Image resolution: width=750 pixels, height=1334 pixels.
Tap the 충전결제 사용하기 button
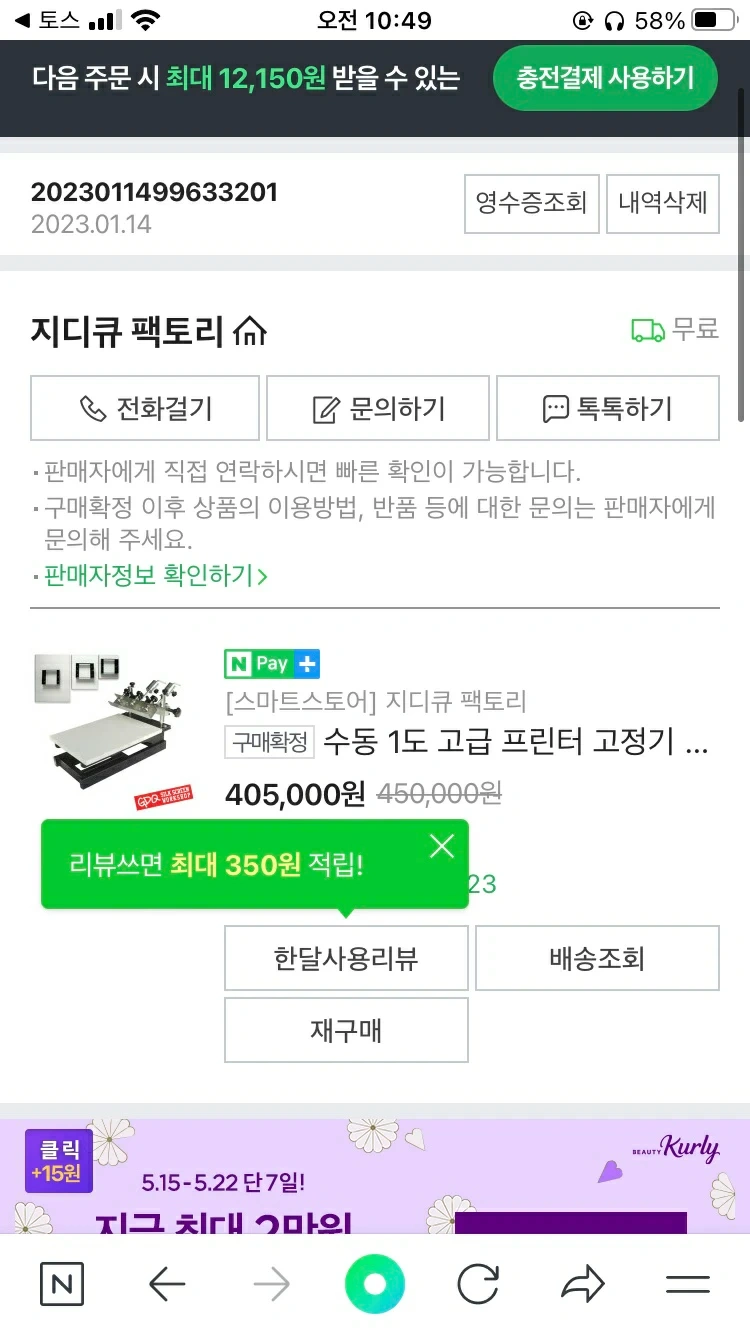coord(605,78)
